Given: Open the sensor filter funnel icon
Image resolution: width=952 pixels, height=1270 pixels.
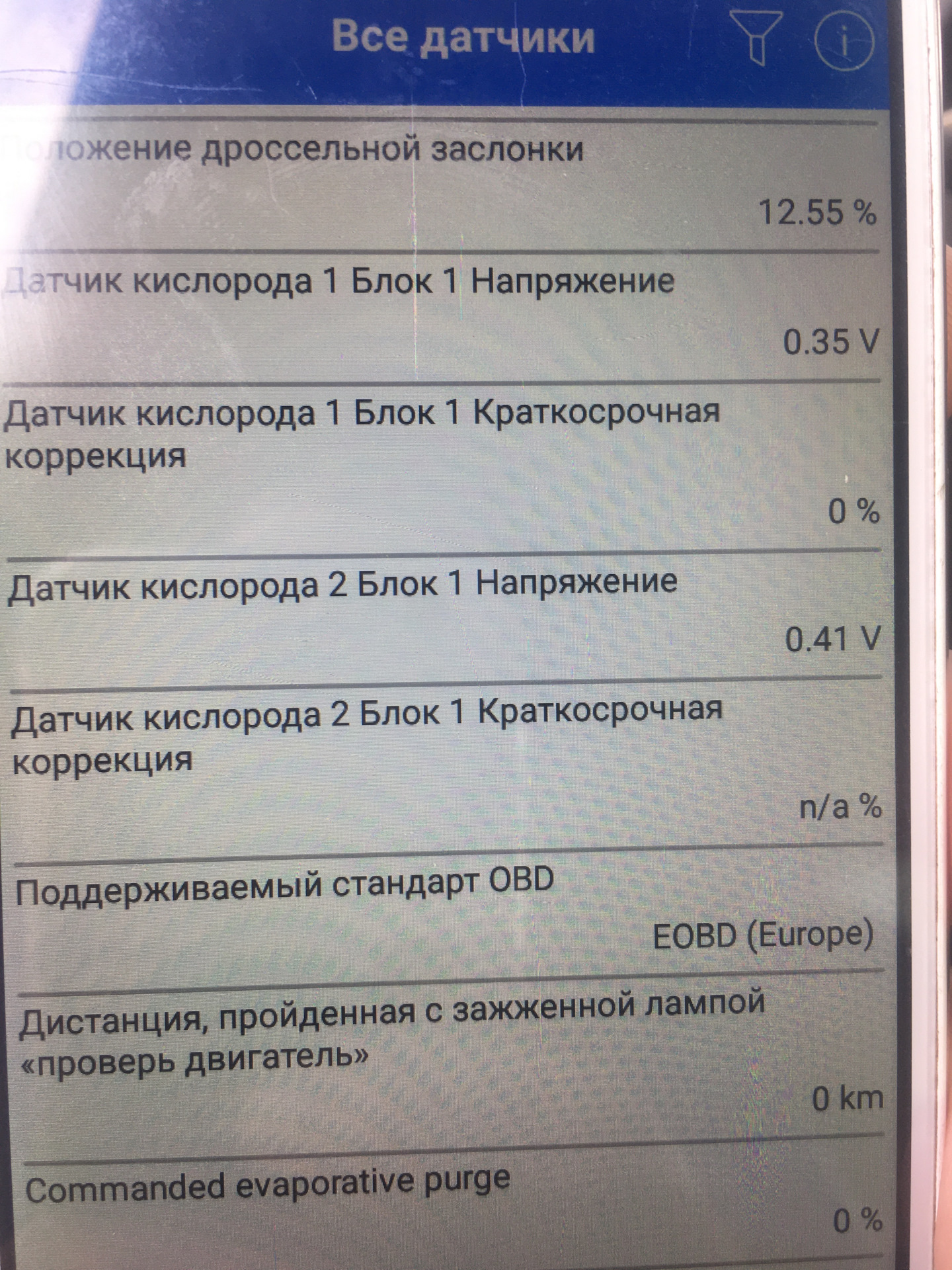Looking at the screenshot, I should pos(758,38).
